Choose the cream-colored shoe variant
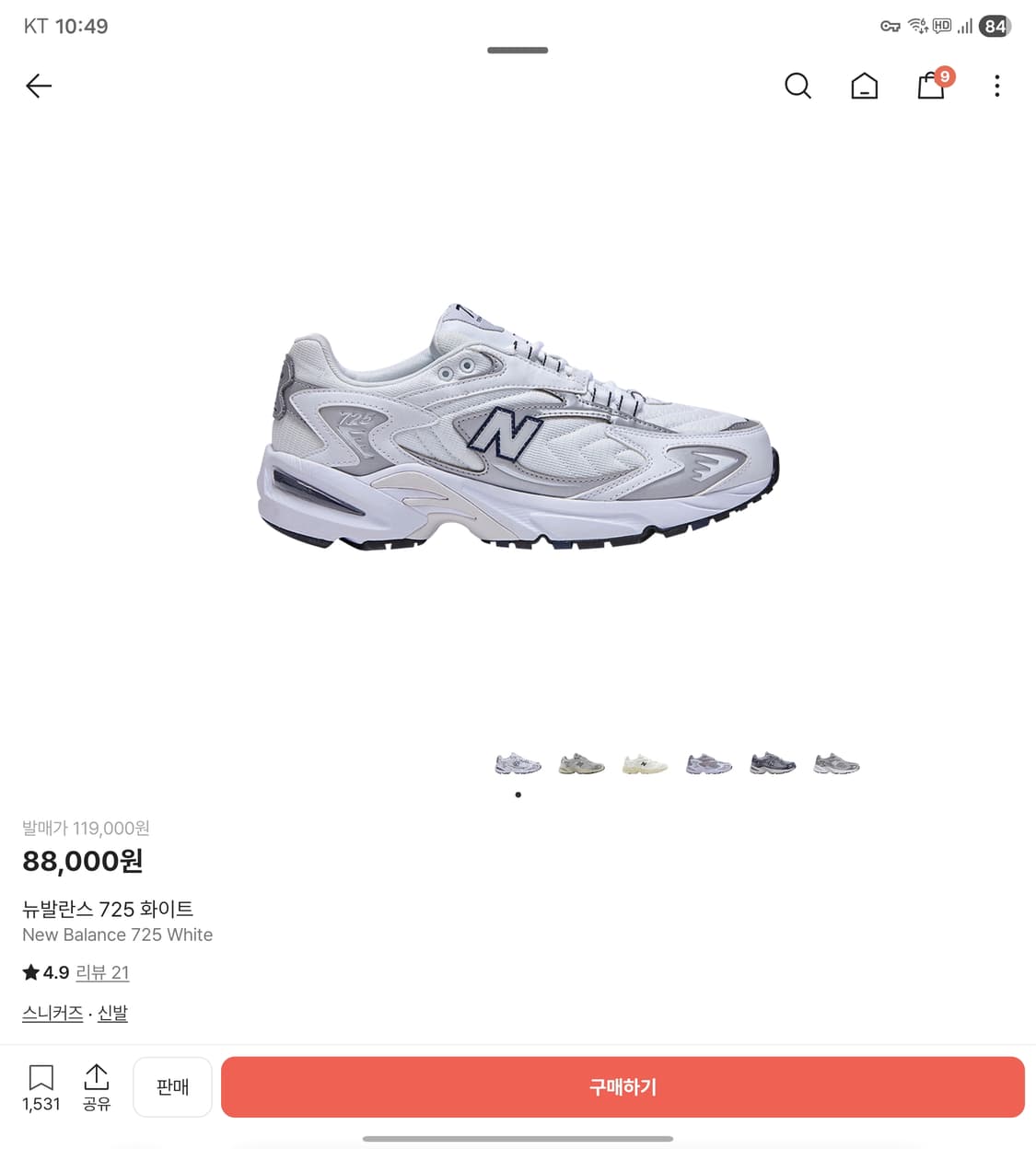Screen dimensions: 1036x1149 (645, 764)
